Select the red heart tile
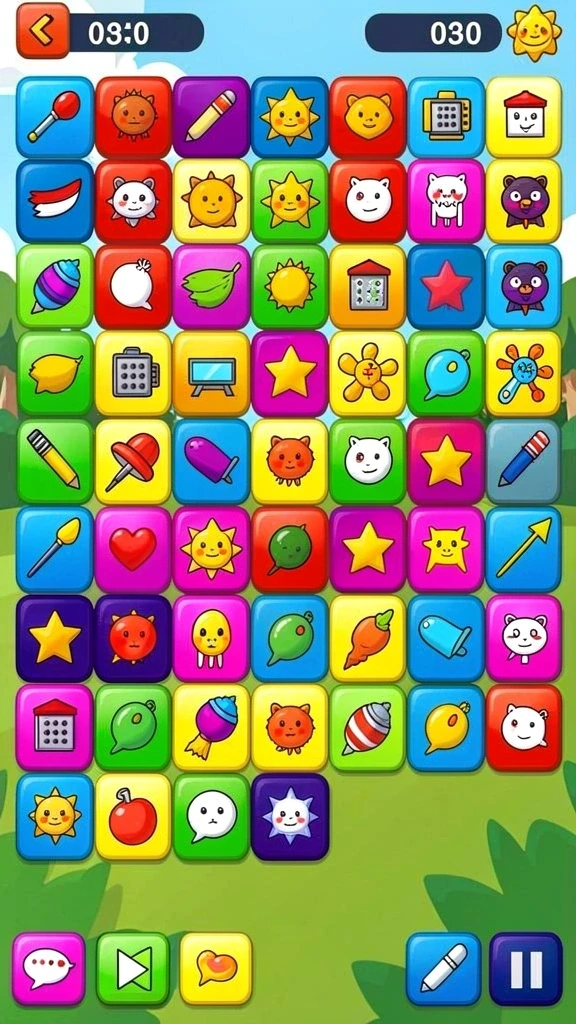The image size is (576, 1024). click(x=133, y=549)
